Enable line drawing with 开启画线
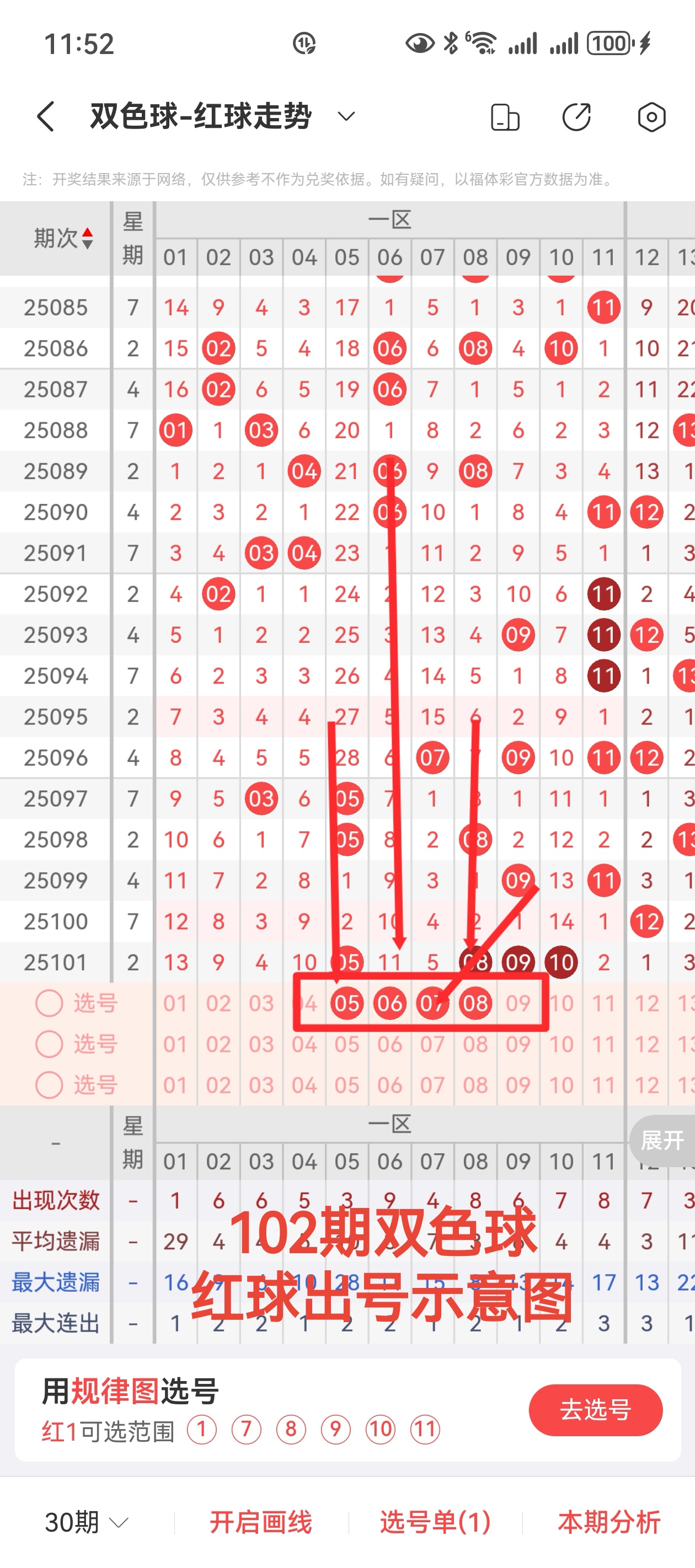Screen dimensions: 695x1568 point(261,1522)
